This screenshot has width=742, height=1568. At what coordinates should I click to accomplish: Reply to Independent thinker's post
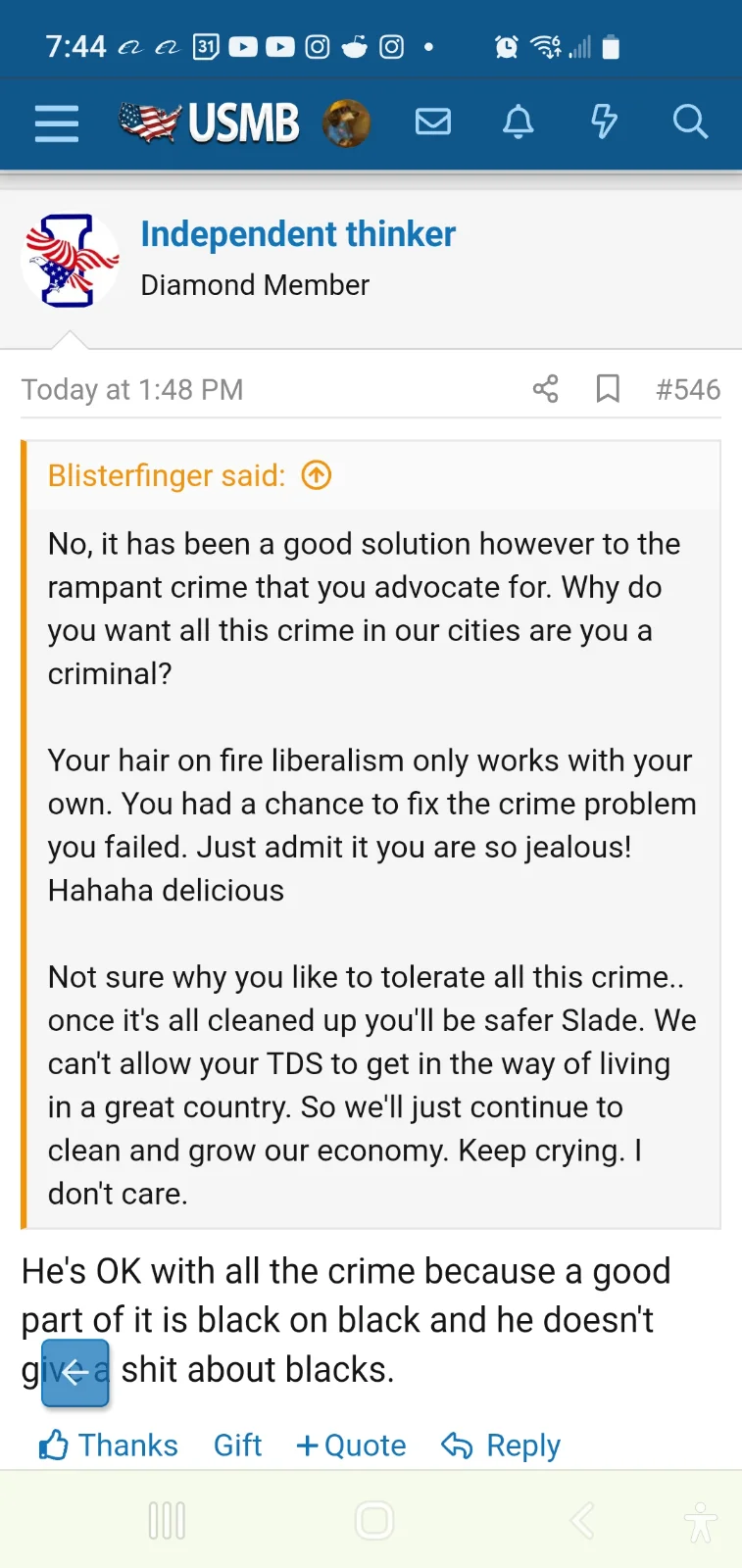[x=501, y=1445]
